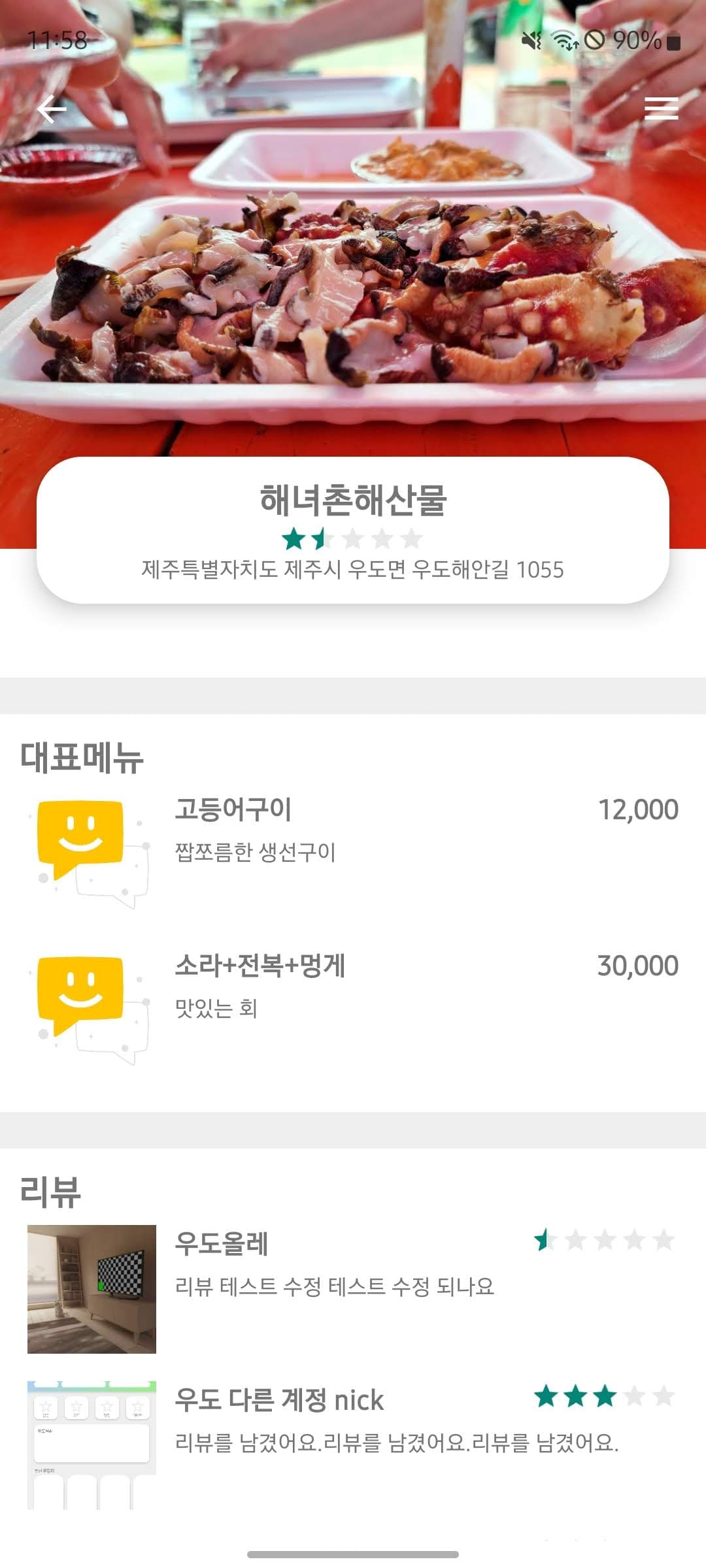
Task: Open the hamburger menu
Action: 661,108
